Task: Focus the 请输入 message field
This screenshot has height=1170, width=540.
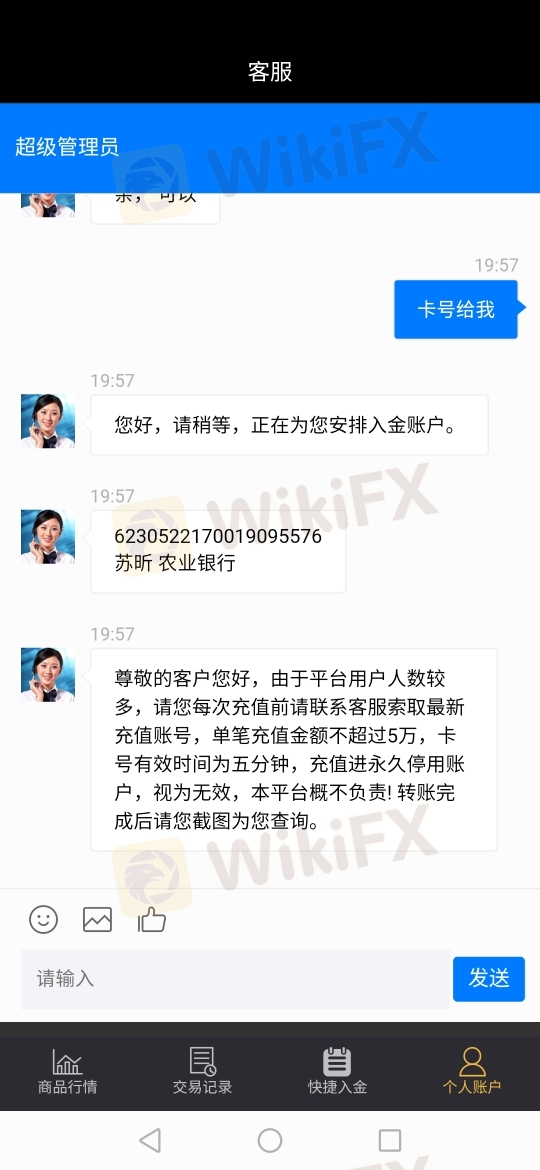Action: (x=235, y=978)
